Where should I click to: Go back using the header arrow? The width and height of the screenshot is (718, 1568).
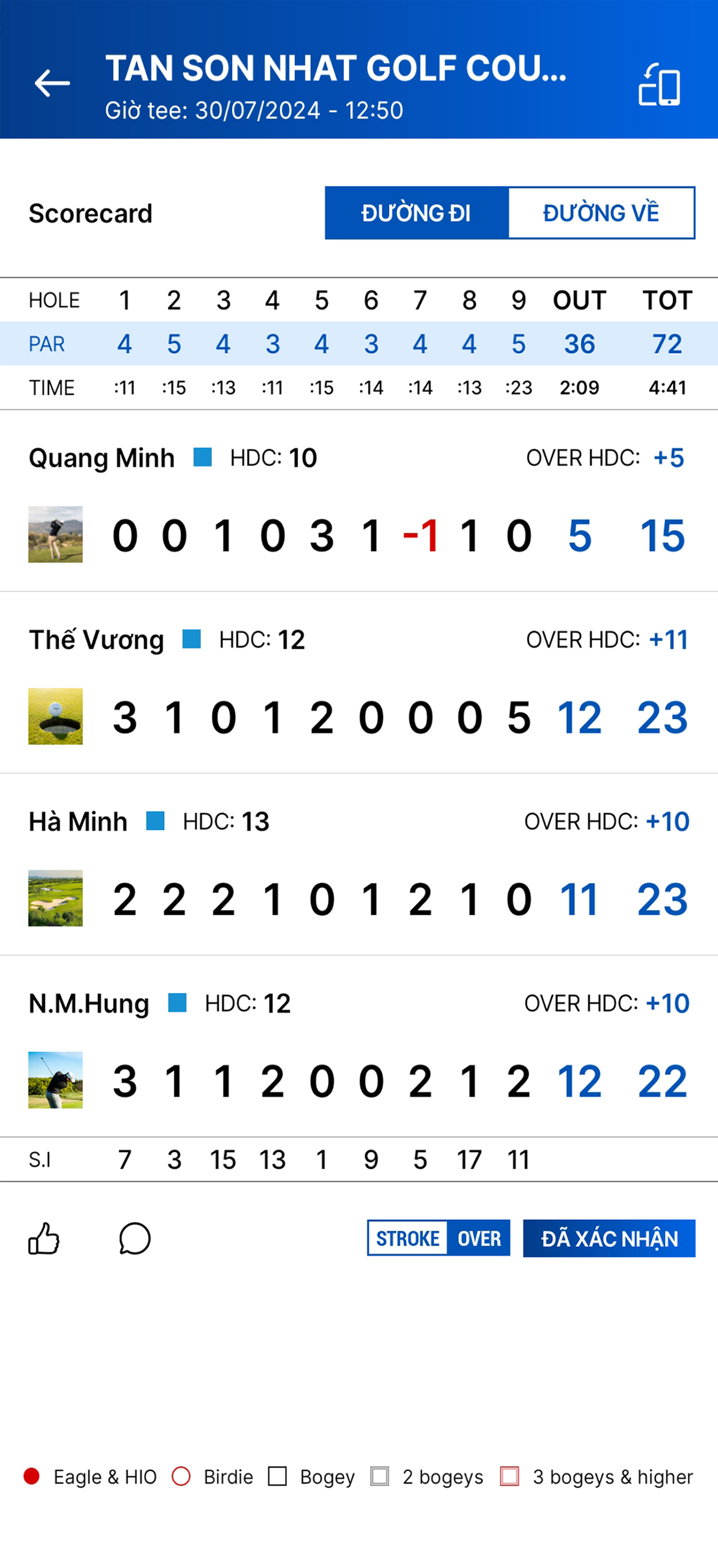[x=52, y=84]
